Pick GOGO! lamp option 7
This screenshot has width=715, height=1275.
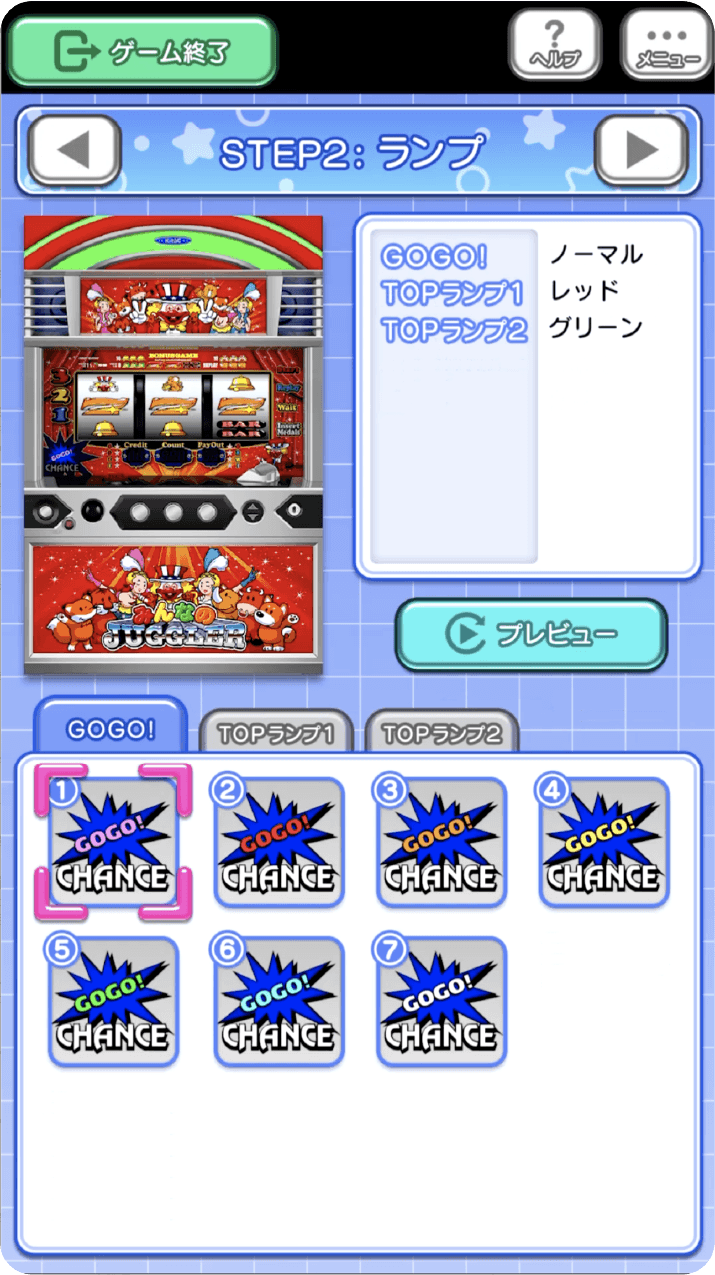pyautogui.click(x=441, y=1002)
